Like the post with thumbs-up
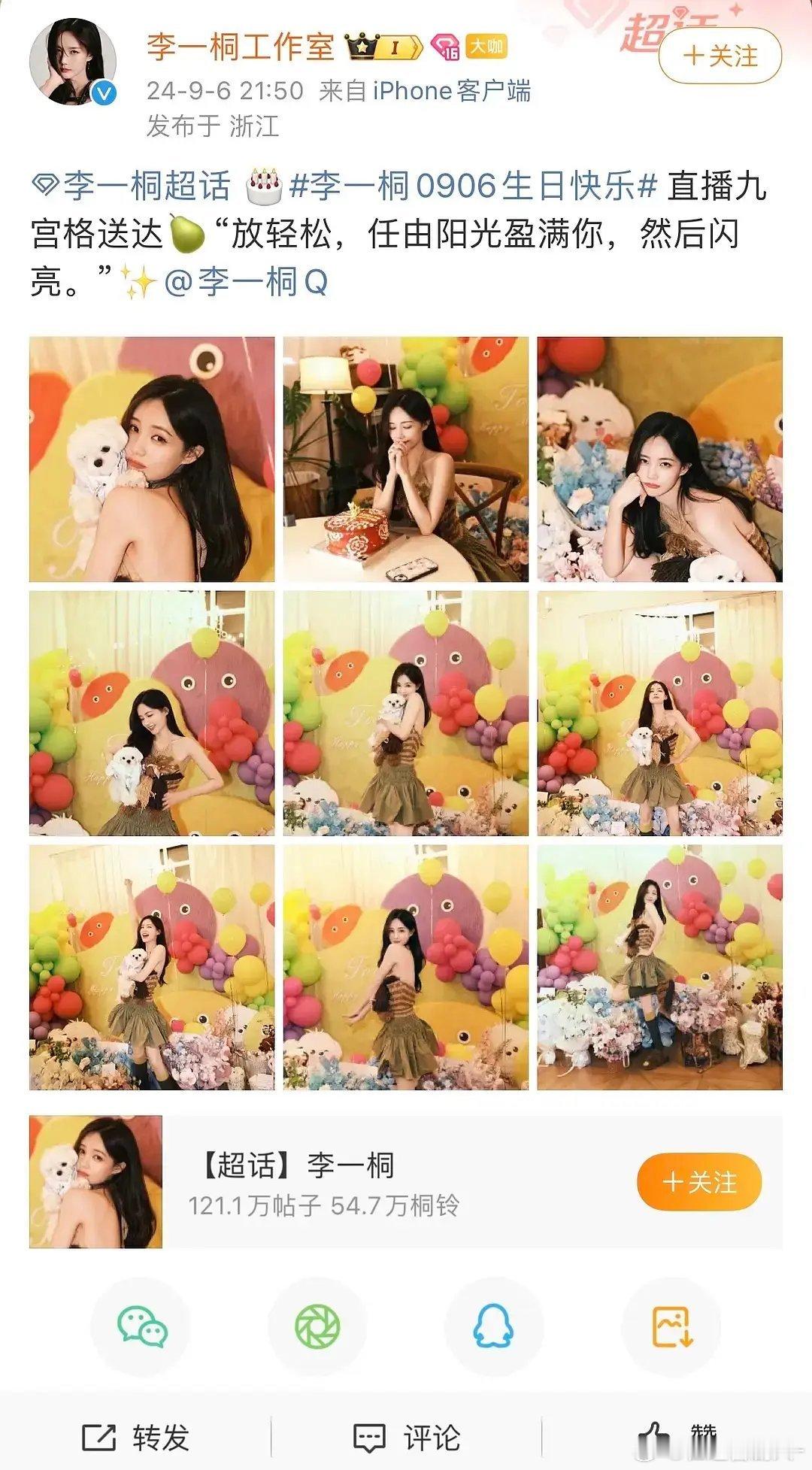The width and height of the screenshot is (812, 1470). click(x=677, y=1437)
